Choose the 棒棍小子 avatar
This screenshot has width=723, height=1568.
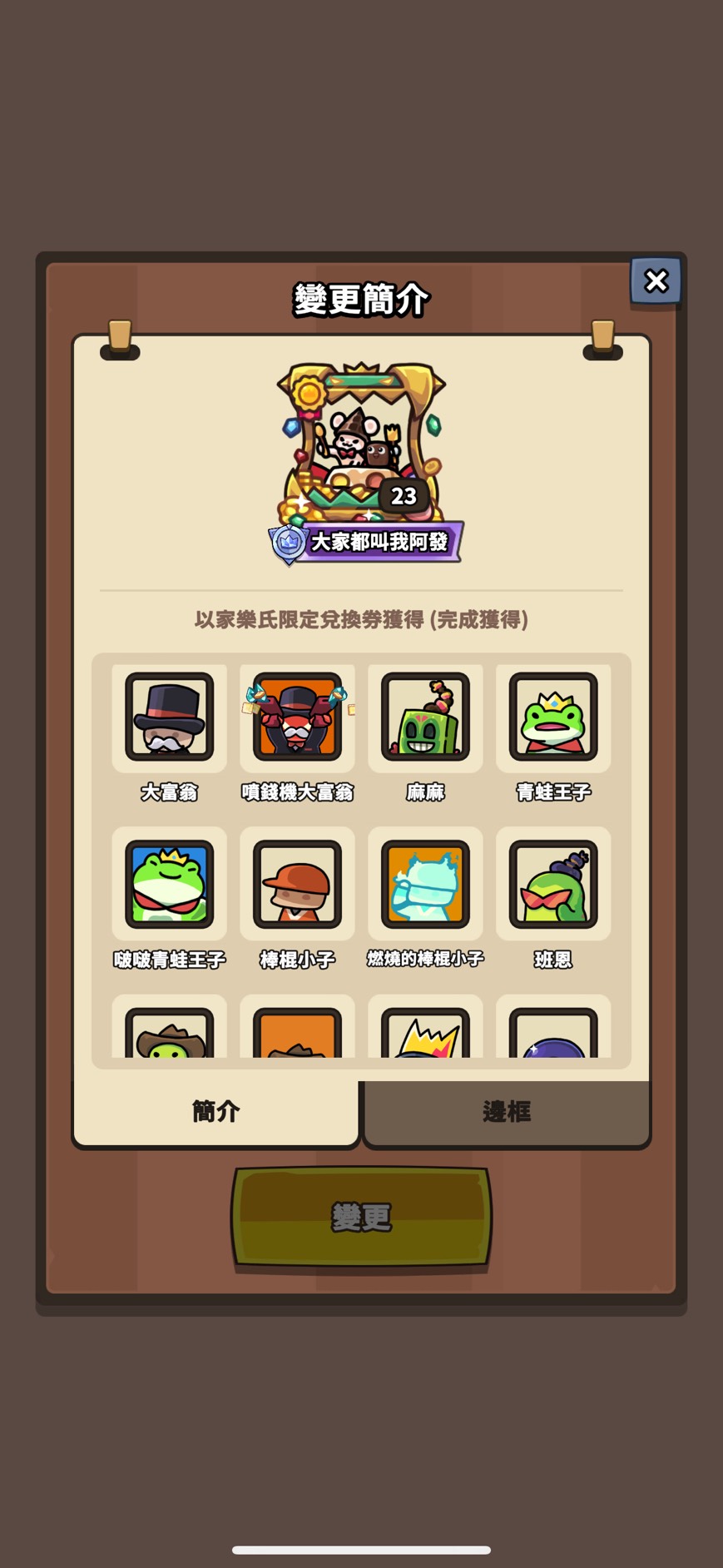[x=297, y=884]
